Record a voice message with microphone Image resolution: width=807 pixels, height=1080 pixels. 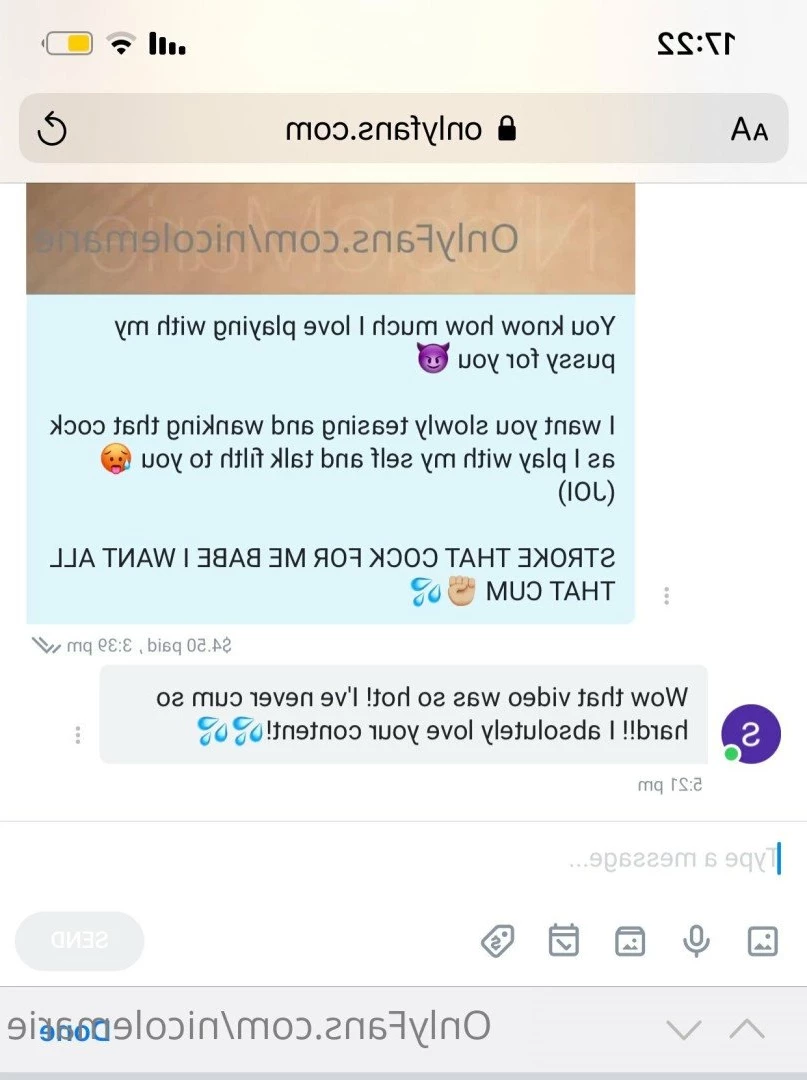[x=696, y=940]
